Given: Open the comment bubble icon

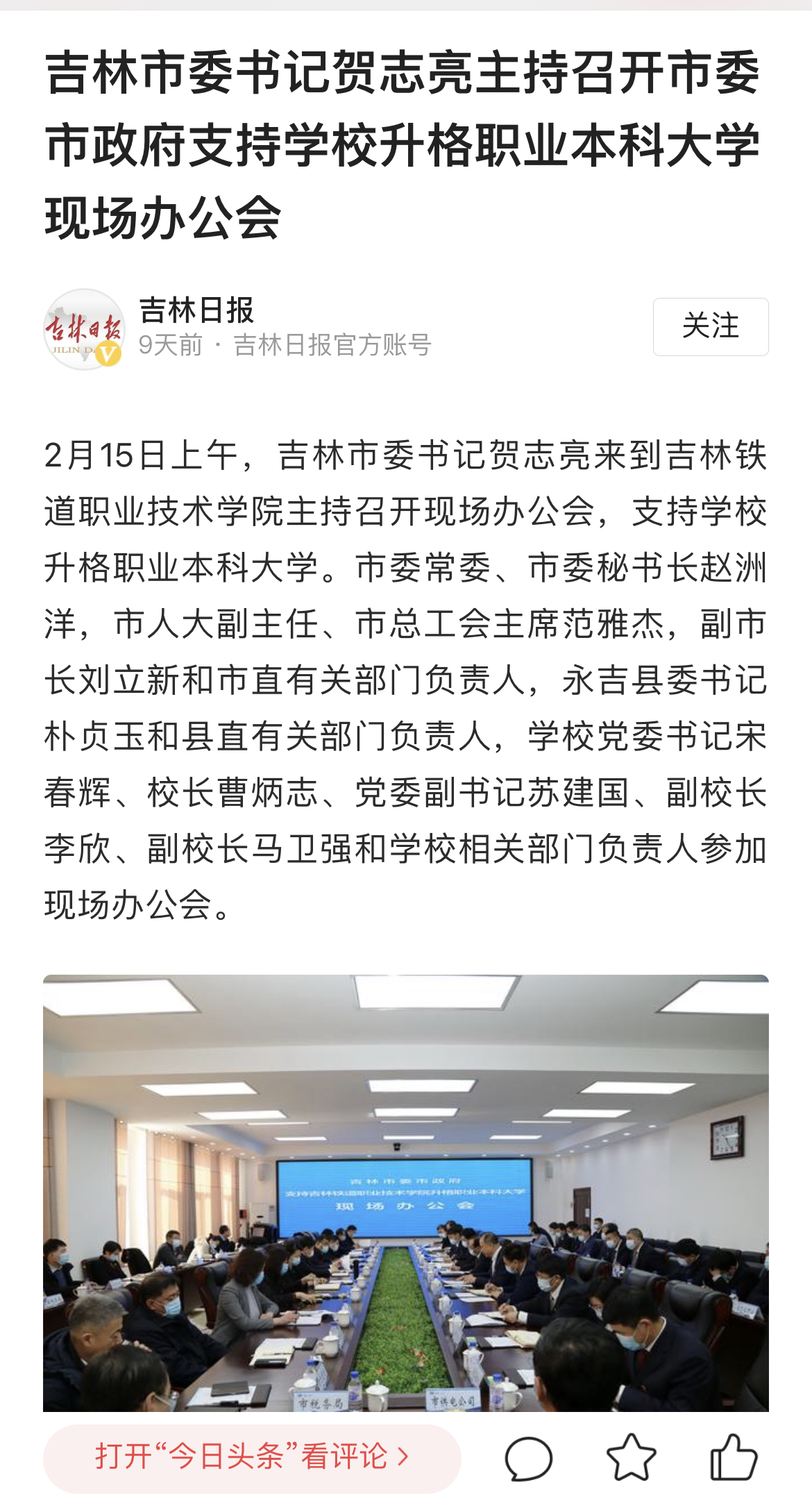Looking at the screenshot, I should (x=528, y=1457).
